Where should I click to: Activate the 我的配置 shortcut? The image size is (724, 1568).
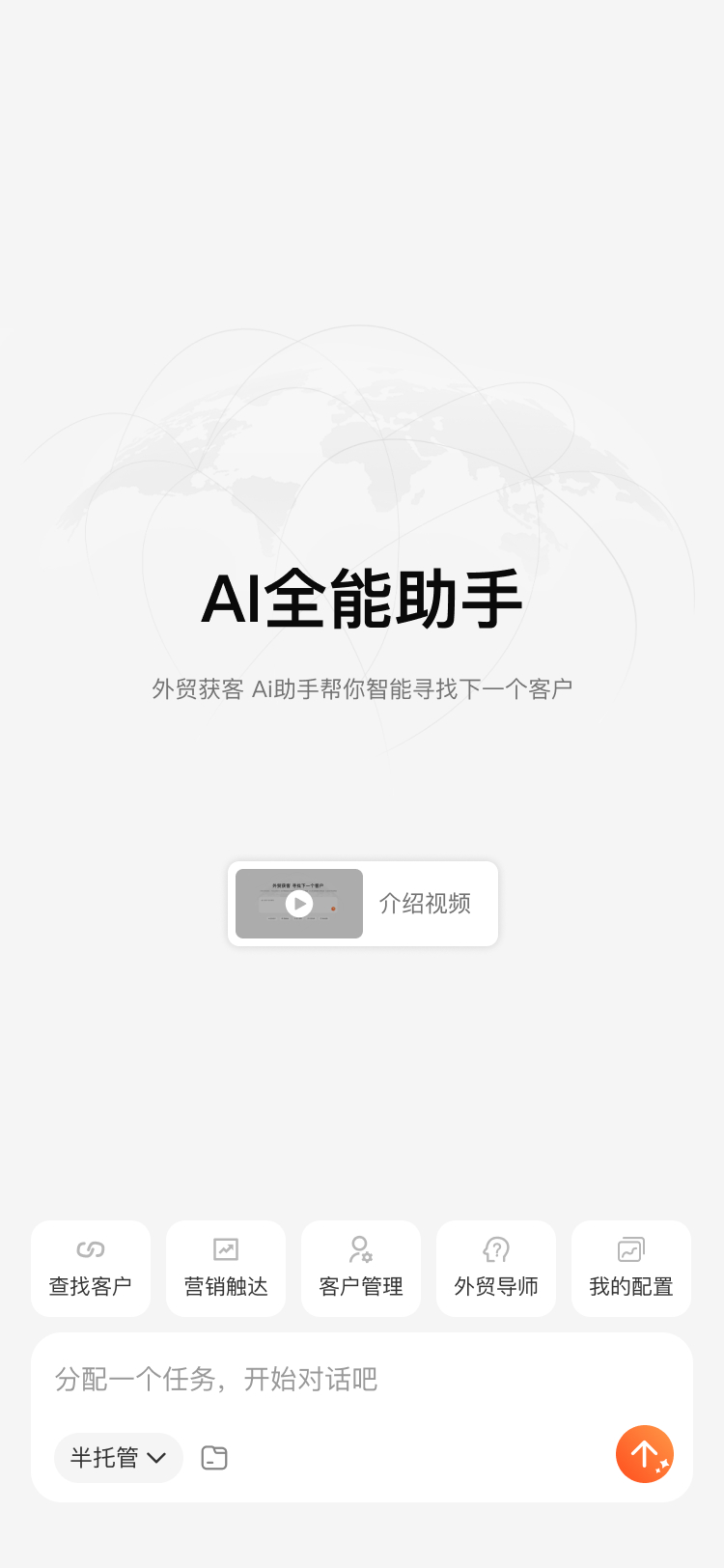tap(630, 1268)
